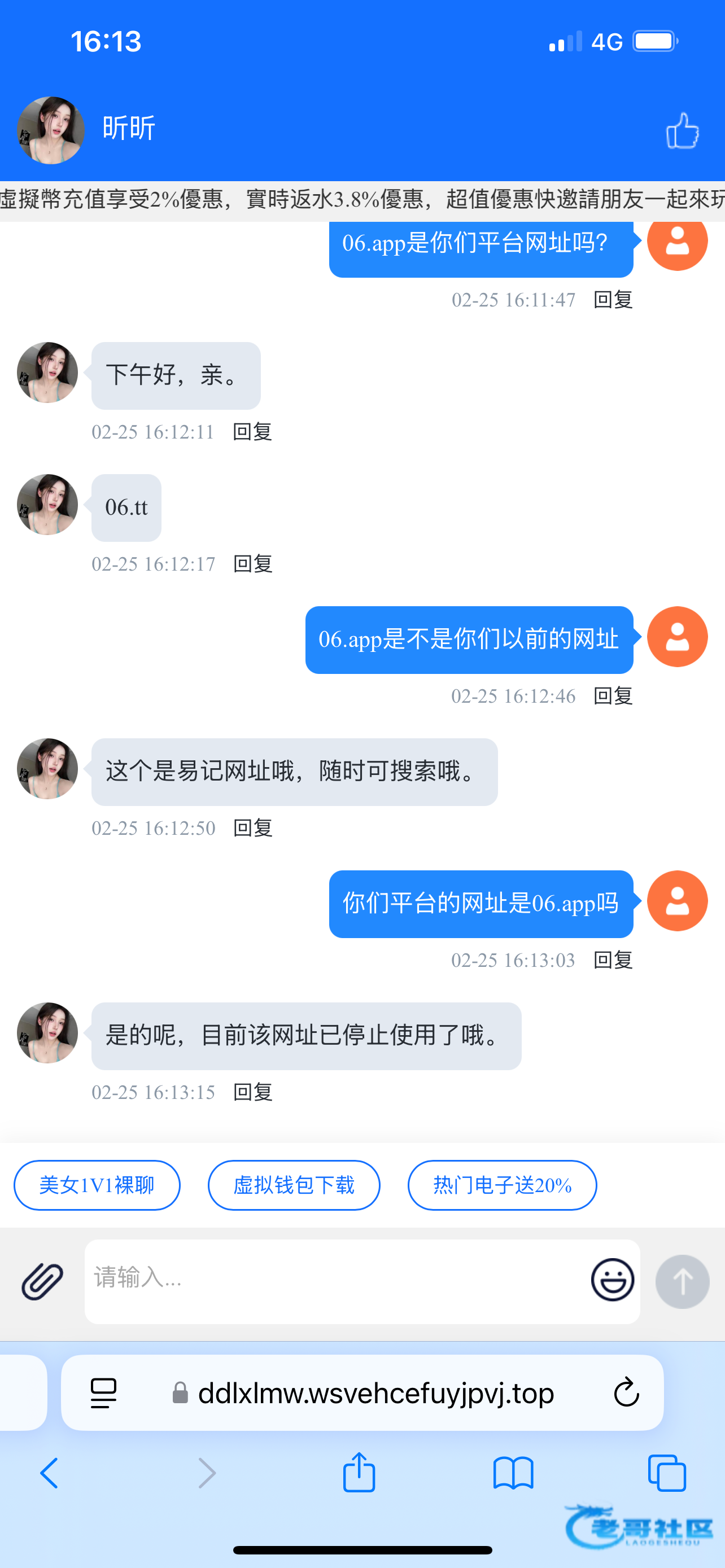Show open Safari tabs
This screenshot has height=1568, width=725.
pyautogui.click(x=667, y=1473)
